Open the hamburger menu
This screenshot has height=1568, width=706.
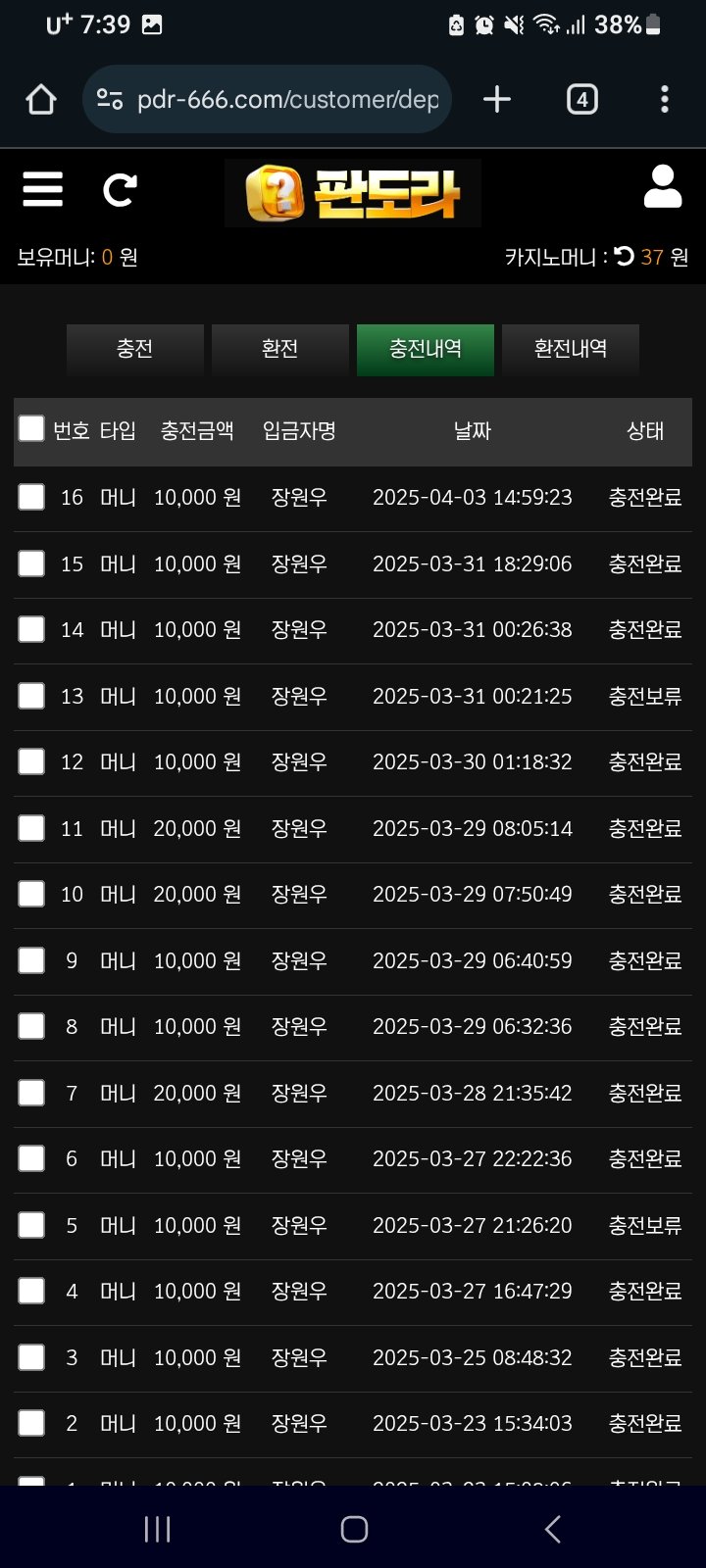click(x=42, y=188)
